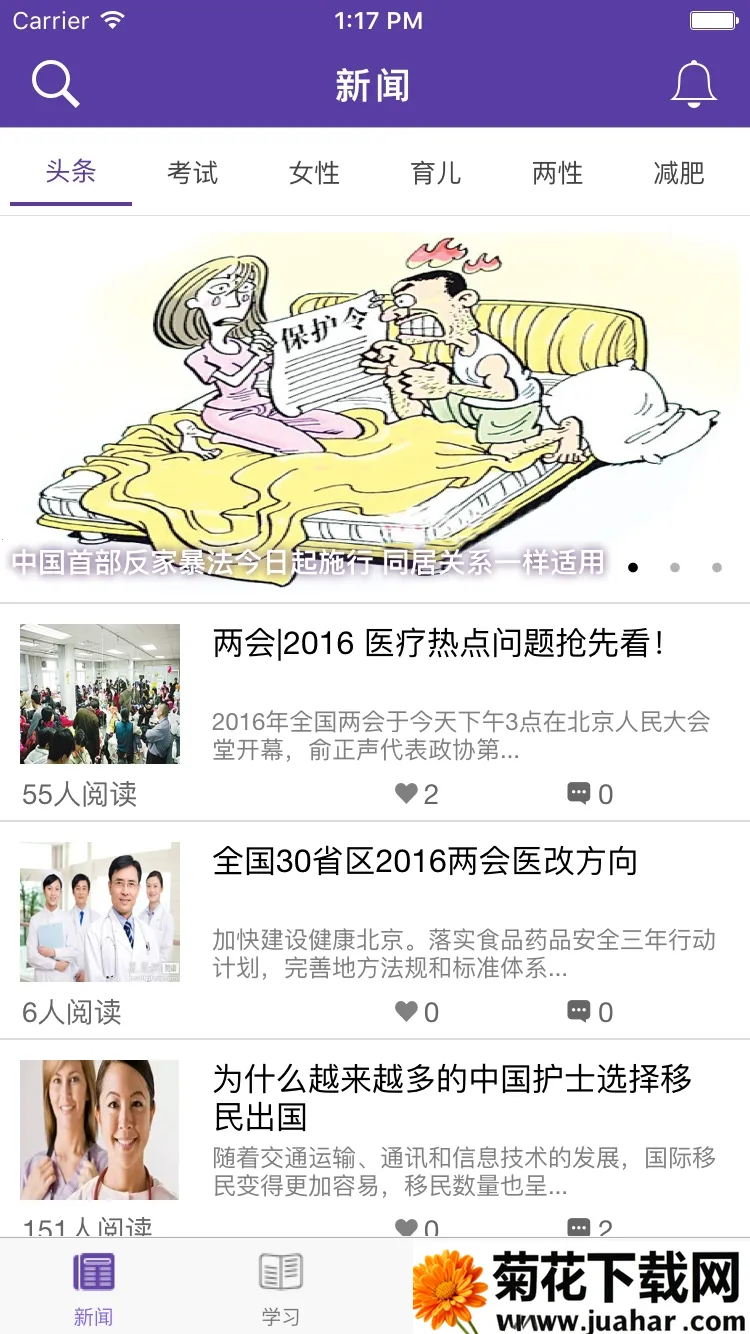Go to the 两性 tab
Viewport: 750px width, 1334px height.
[x=557, y=173]
